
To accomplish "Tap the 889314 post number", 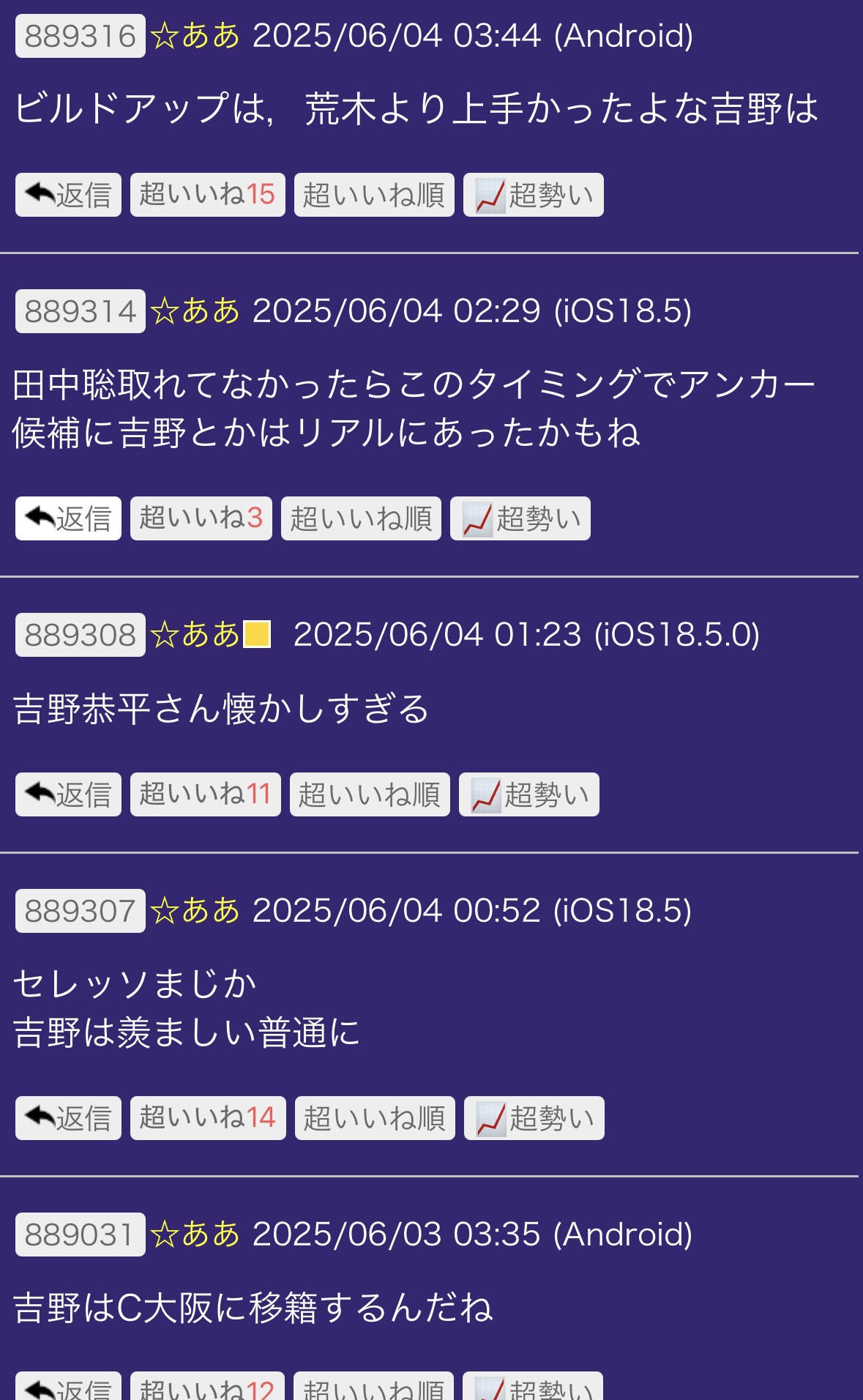I will (x=81, y=311).
